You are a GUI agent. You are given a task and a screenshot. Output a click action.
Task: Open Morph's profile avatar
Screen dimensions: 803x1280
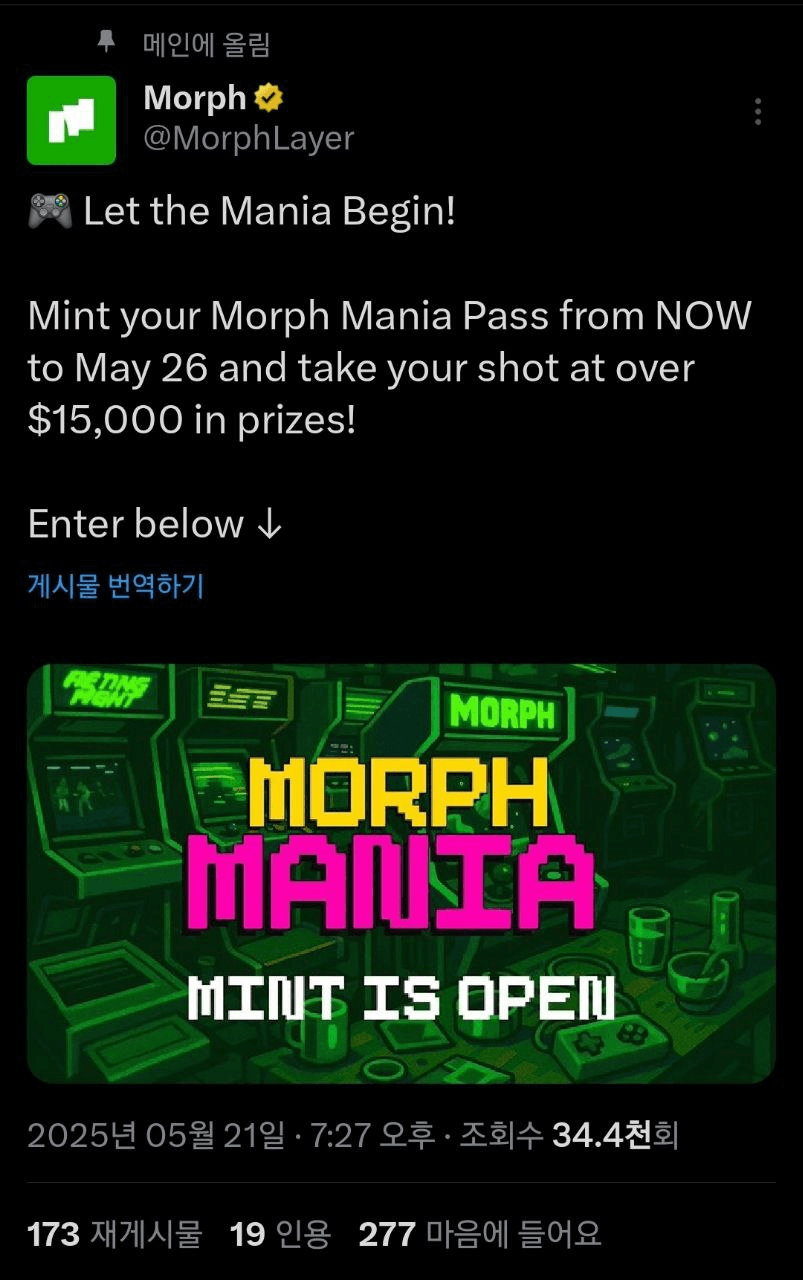pos(71,120)
